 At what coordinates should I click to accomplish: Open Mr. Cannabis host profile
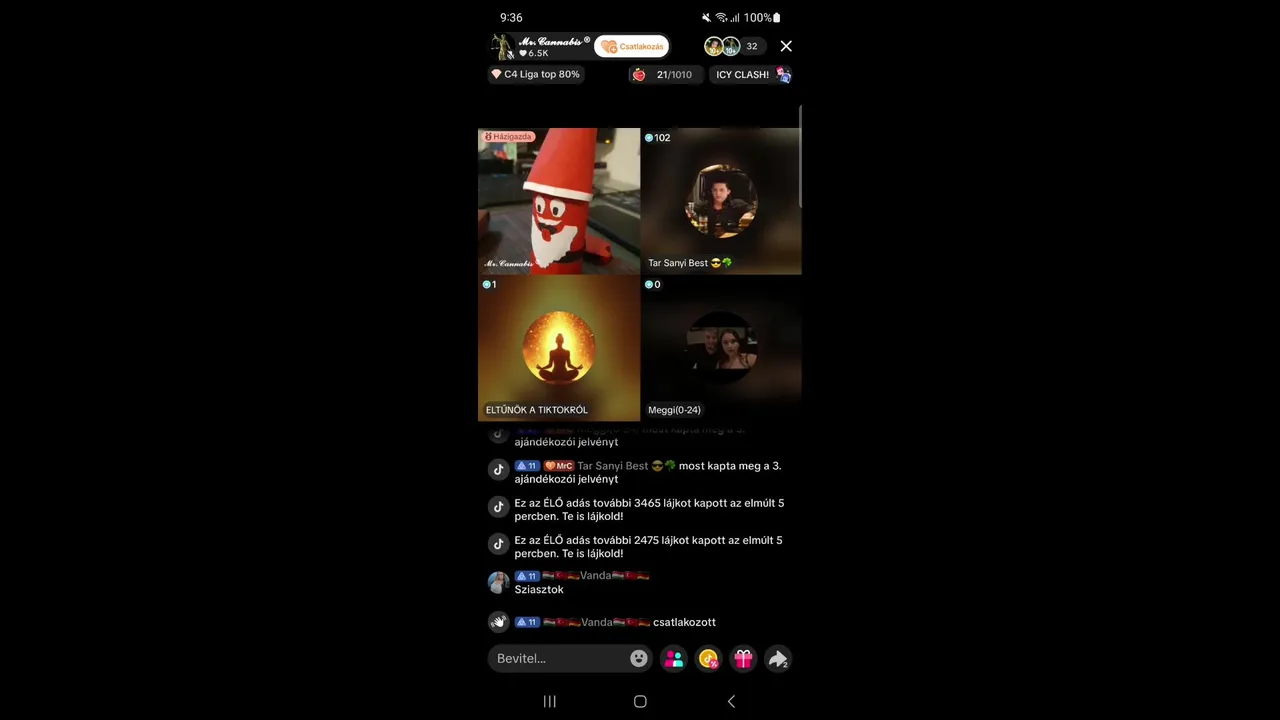[x=540, y=46]
